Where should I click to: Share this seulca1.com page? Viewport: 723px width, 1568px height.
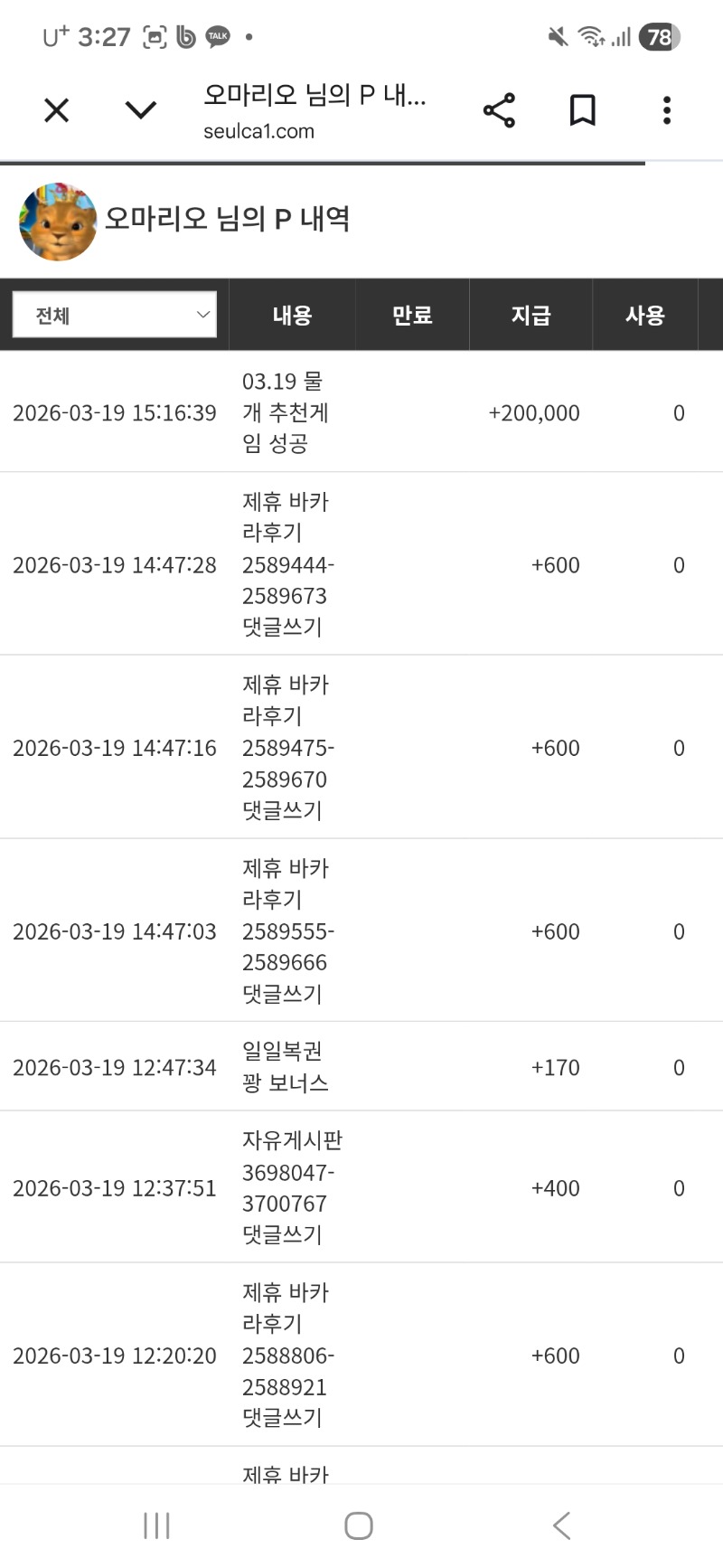click(499, 110)
